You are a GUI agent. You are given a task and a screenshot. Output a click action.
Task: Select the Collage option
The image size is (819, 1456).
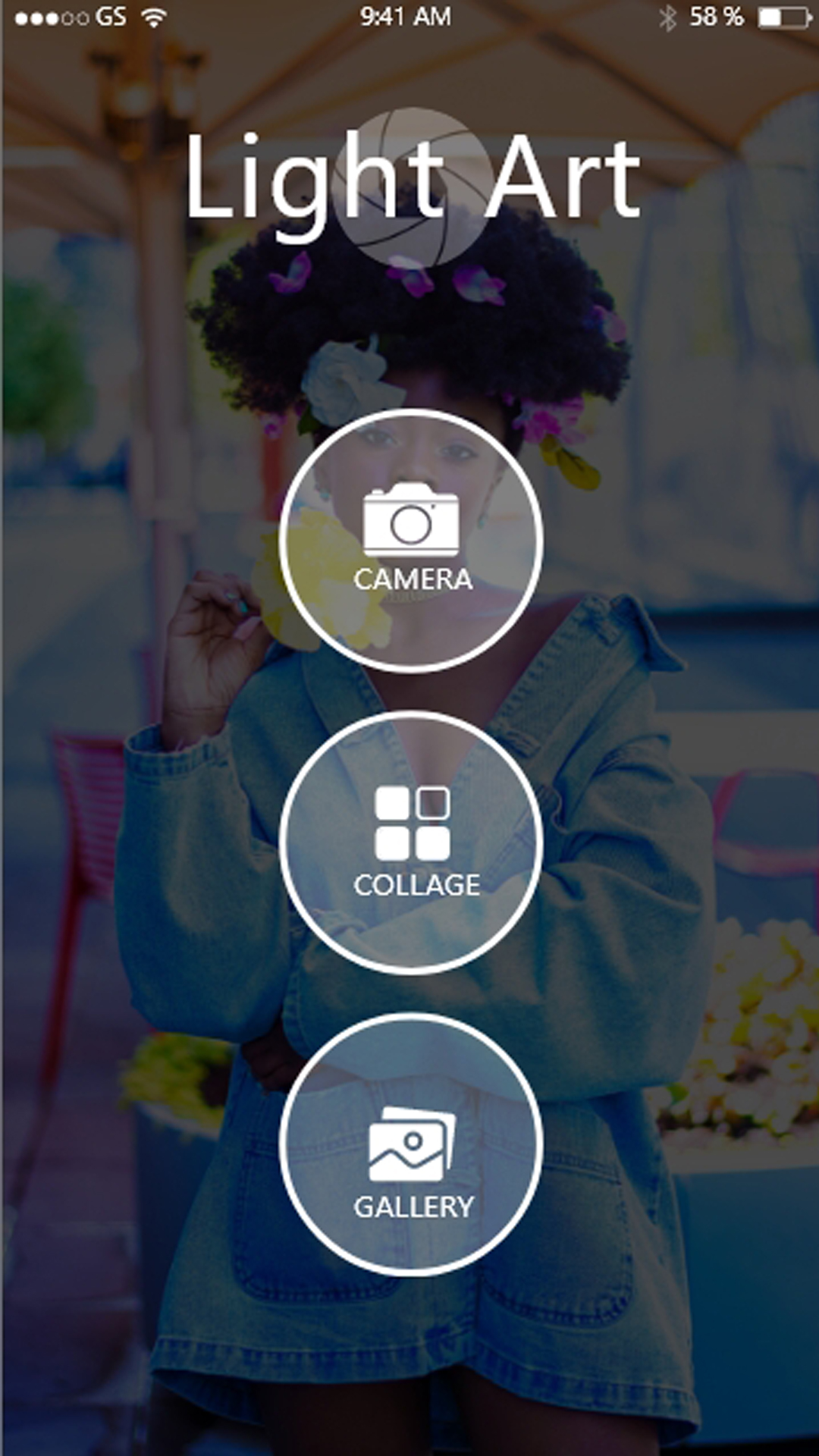[410, 843]
